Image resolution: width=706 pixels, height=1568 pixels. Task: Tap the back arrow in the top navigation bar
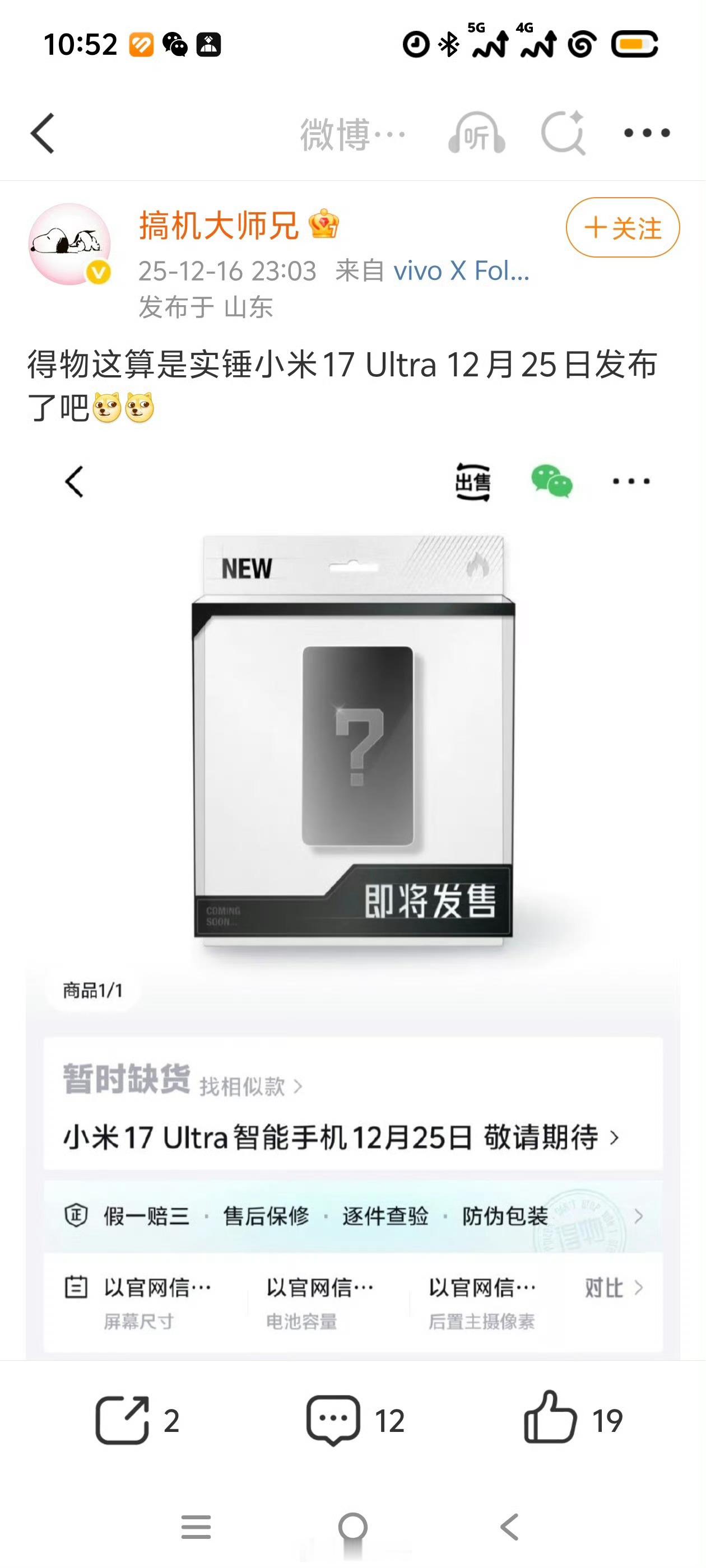click(43, 133)
